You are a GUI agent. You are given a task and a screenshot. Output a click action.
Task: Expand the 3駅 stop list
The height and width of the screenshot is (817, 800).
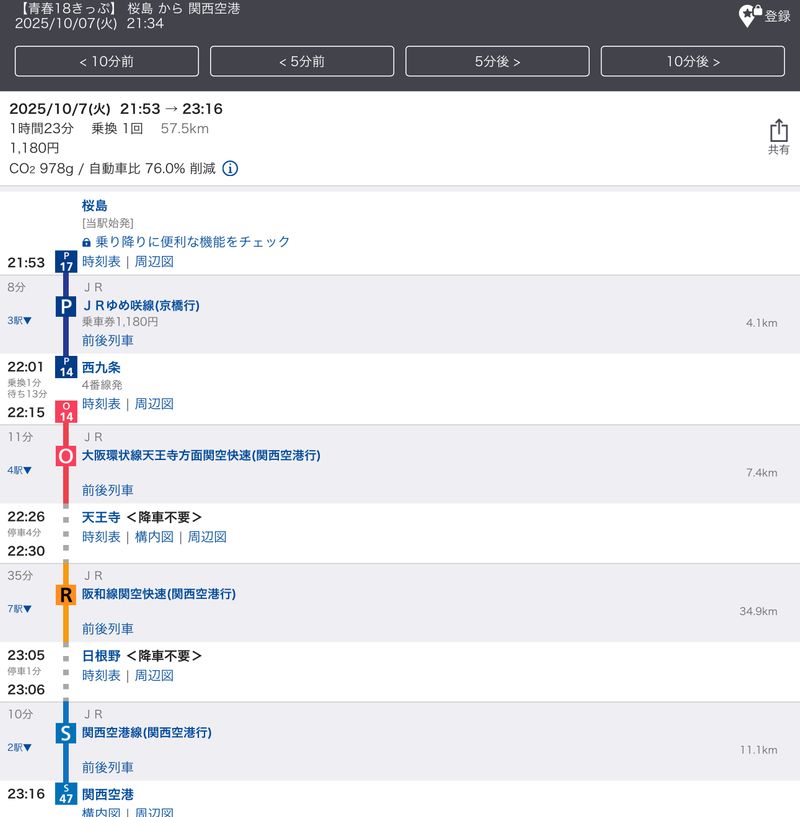pos(19,320)
